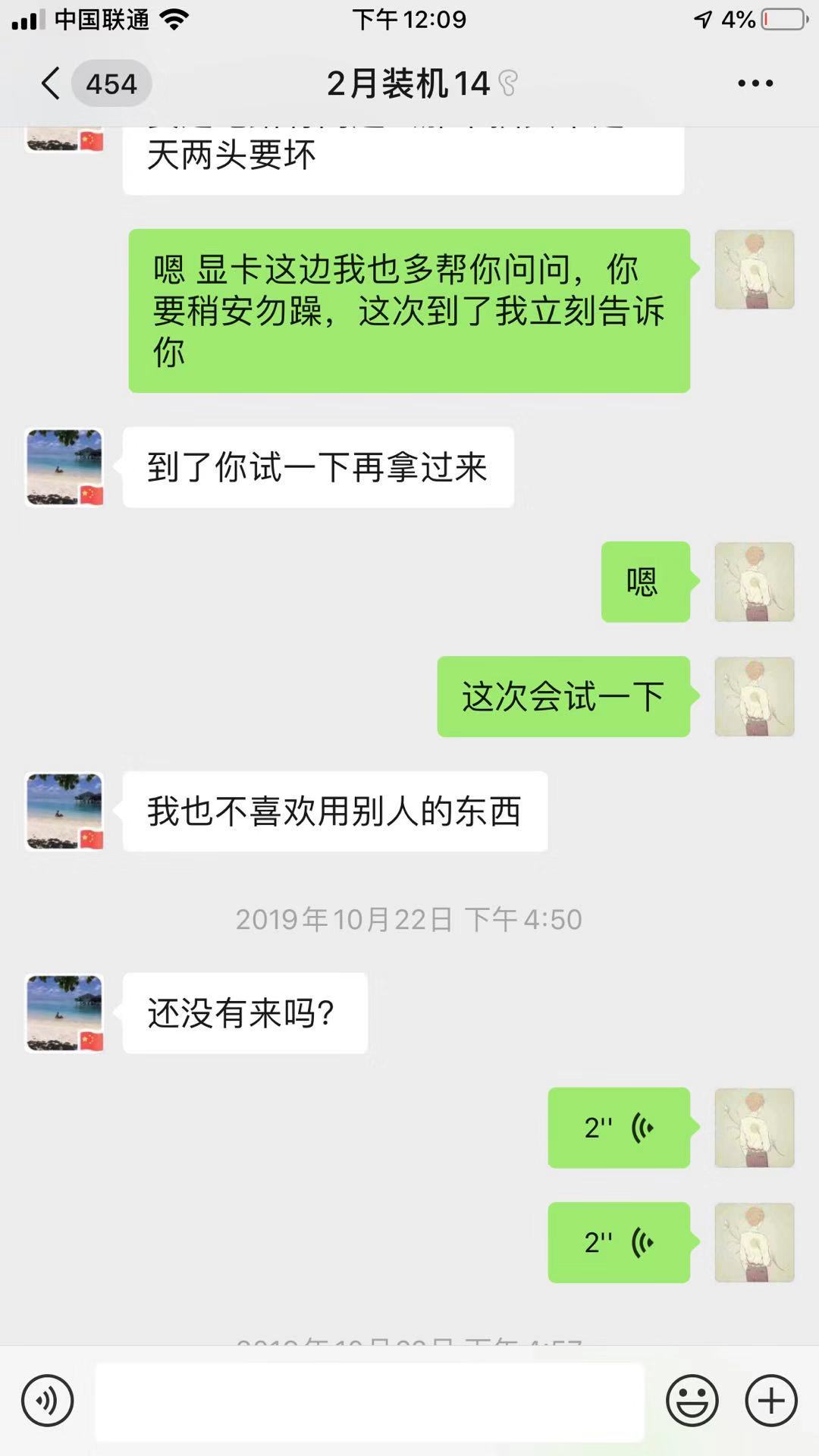This screenshot has height=1456, width=819.
Task: Switch to voice message input mode
Action: click(48, 1399)
